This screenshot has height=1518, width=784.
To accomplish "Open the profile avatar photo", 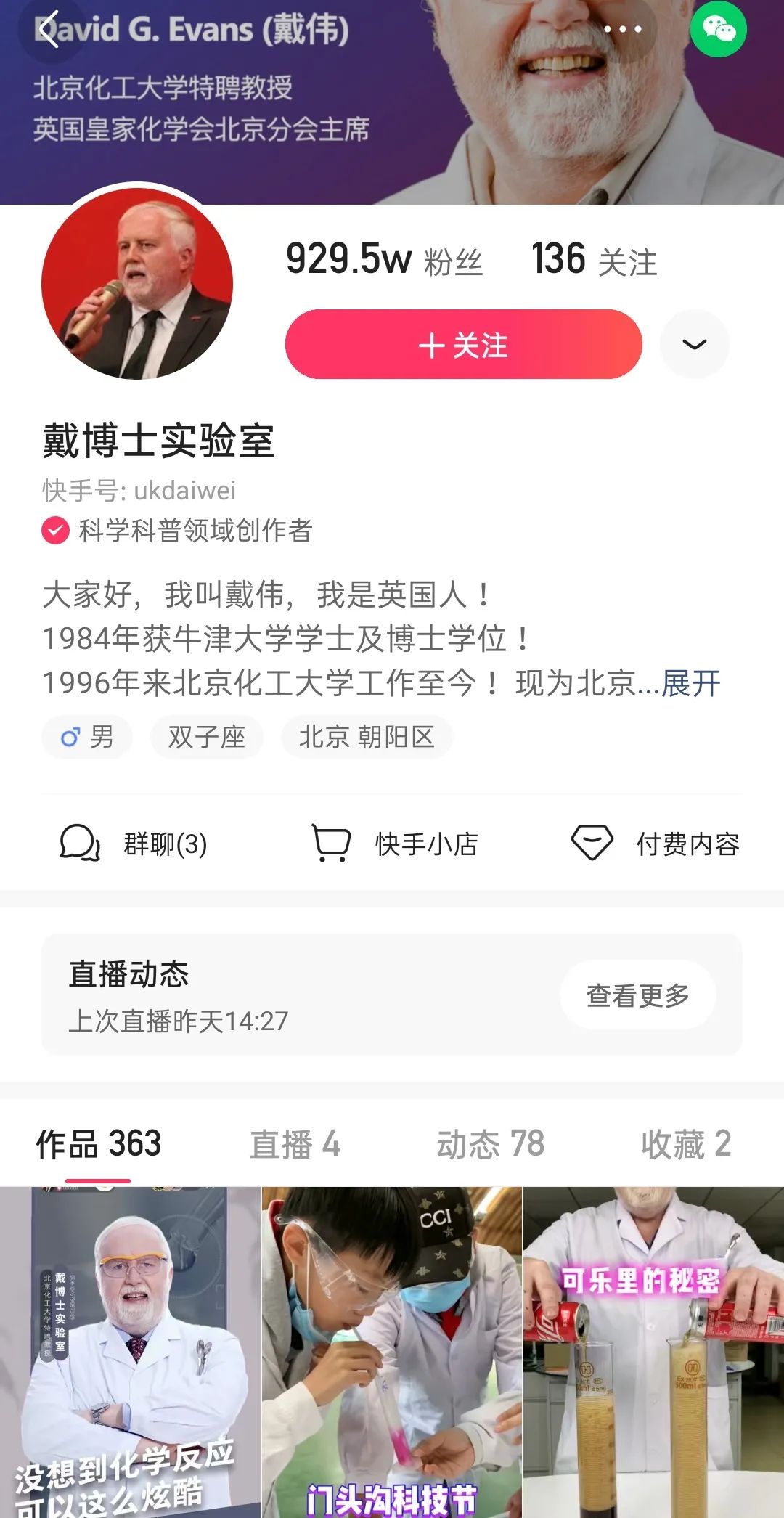I will point(137,283).
